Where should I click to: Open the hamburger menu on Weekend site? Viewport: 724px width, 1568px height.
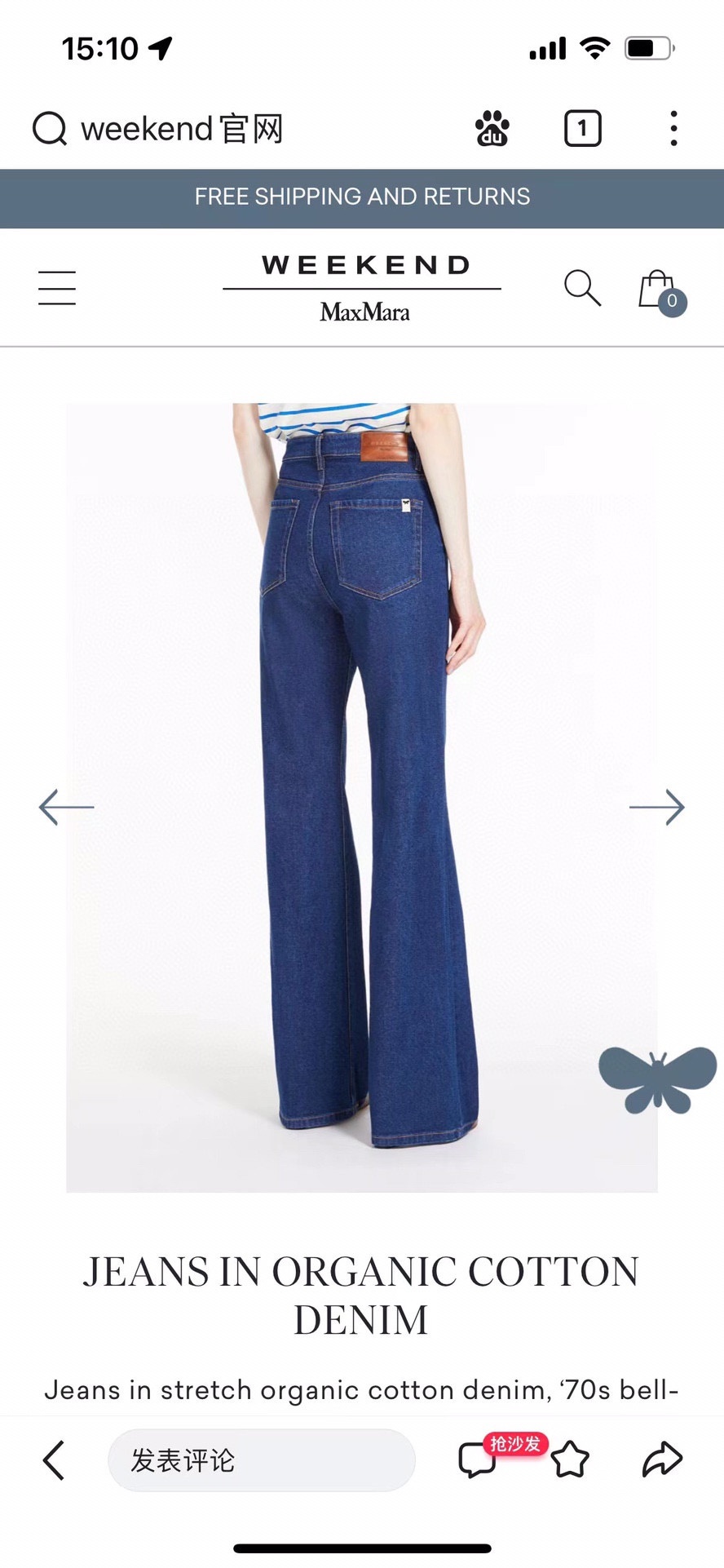(x=57, y=288)
